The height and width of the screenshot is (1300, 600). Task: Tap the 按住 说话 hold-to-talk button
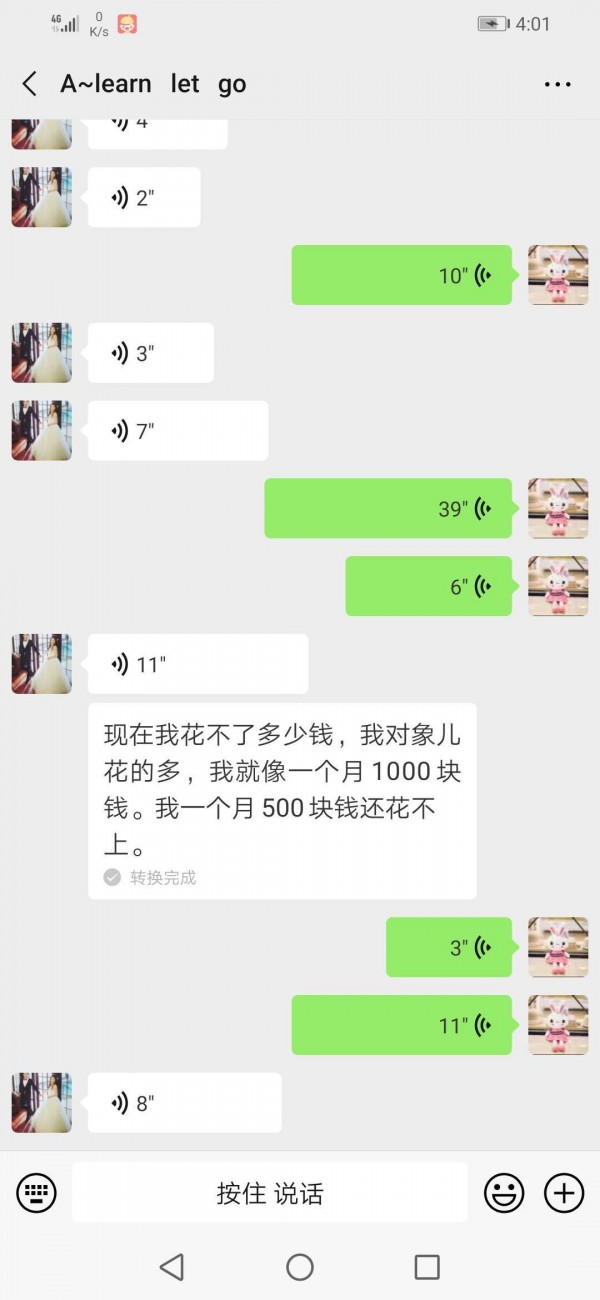270,1193
